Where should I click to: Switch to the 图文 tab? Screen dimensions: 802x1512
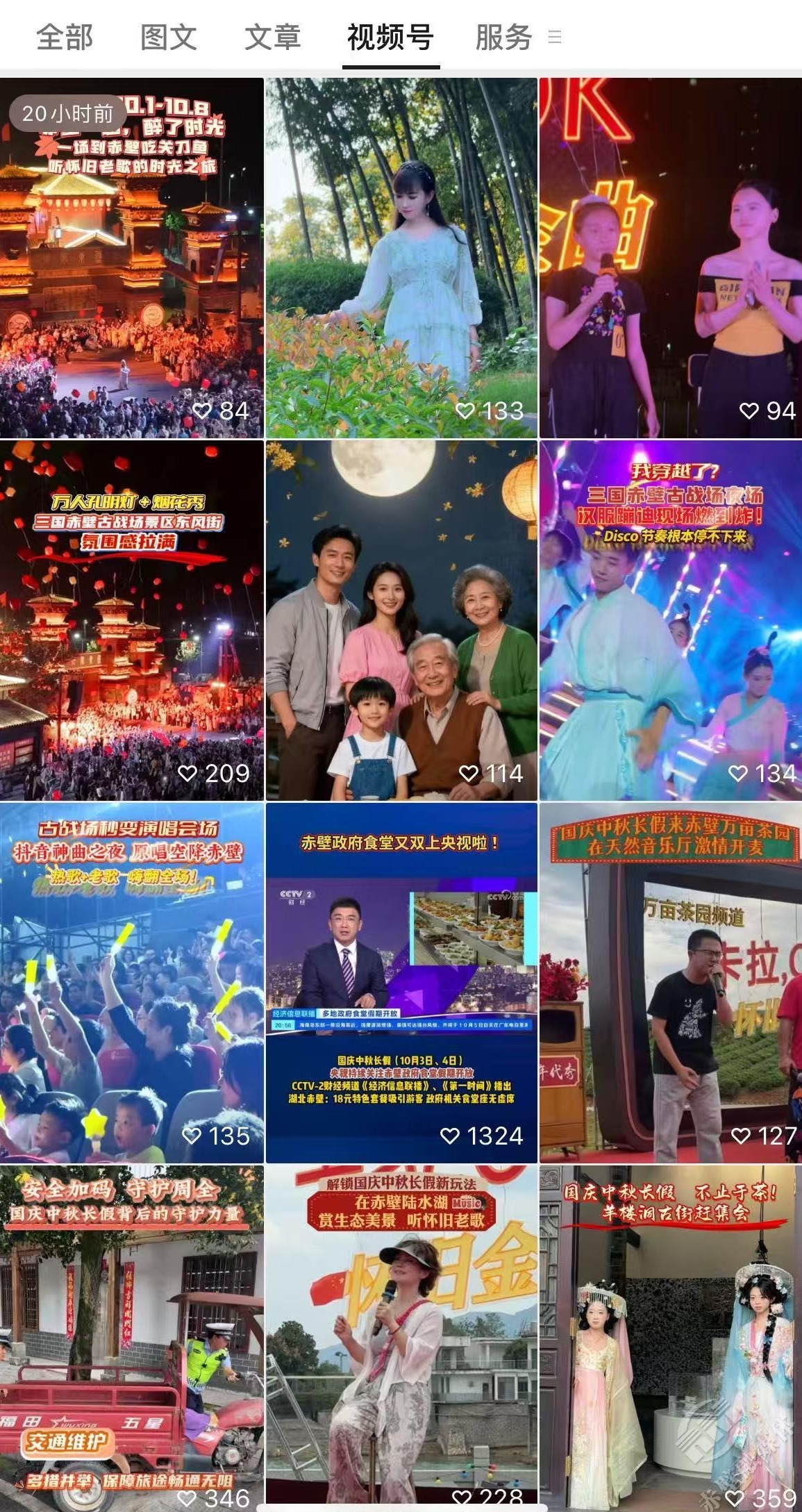[168, 37]
